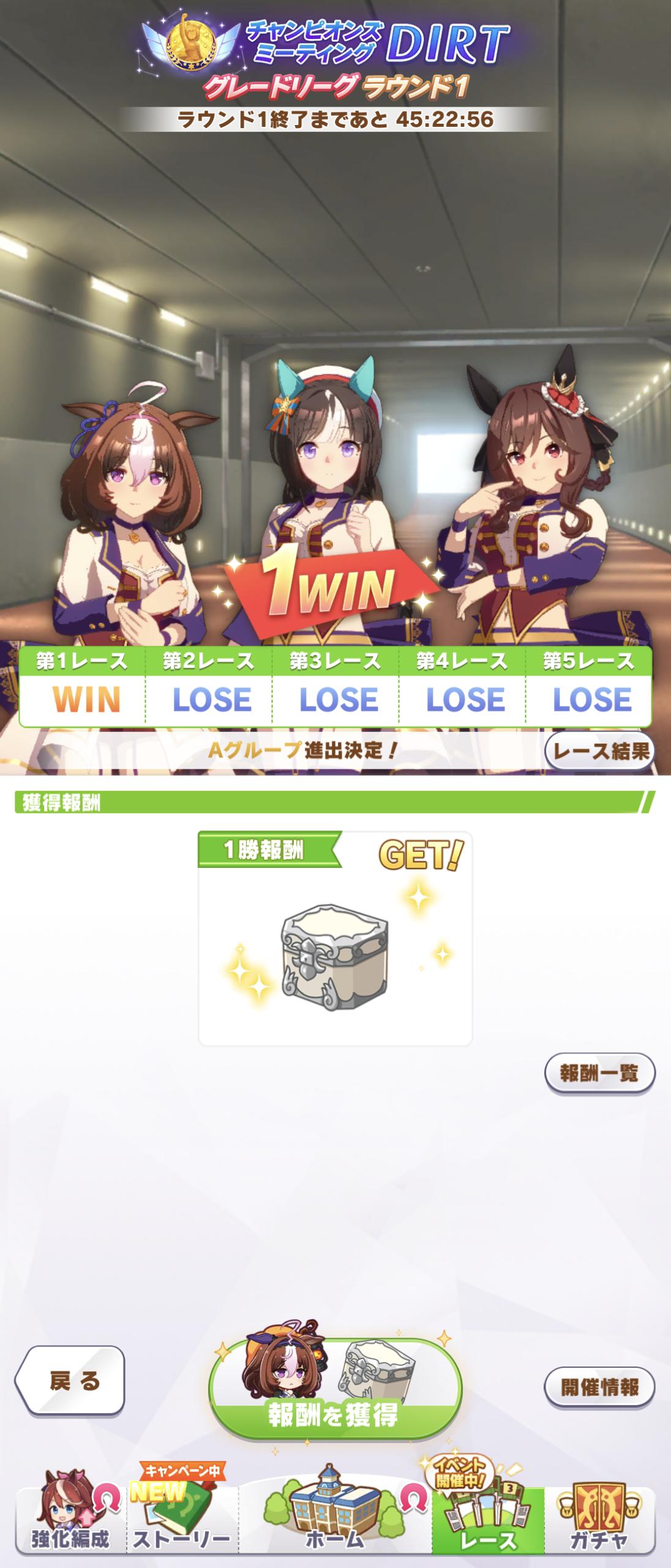
Task: Tap 報酬を獲得 to claim the reward
Action: click(335, 1392)
